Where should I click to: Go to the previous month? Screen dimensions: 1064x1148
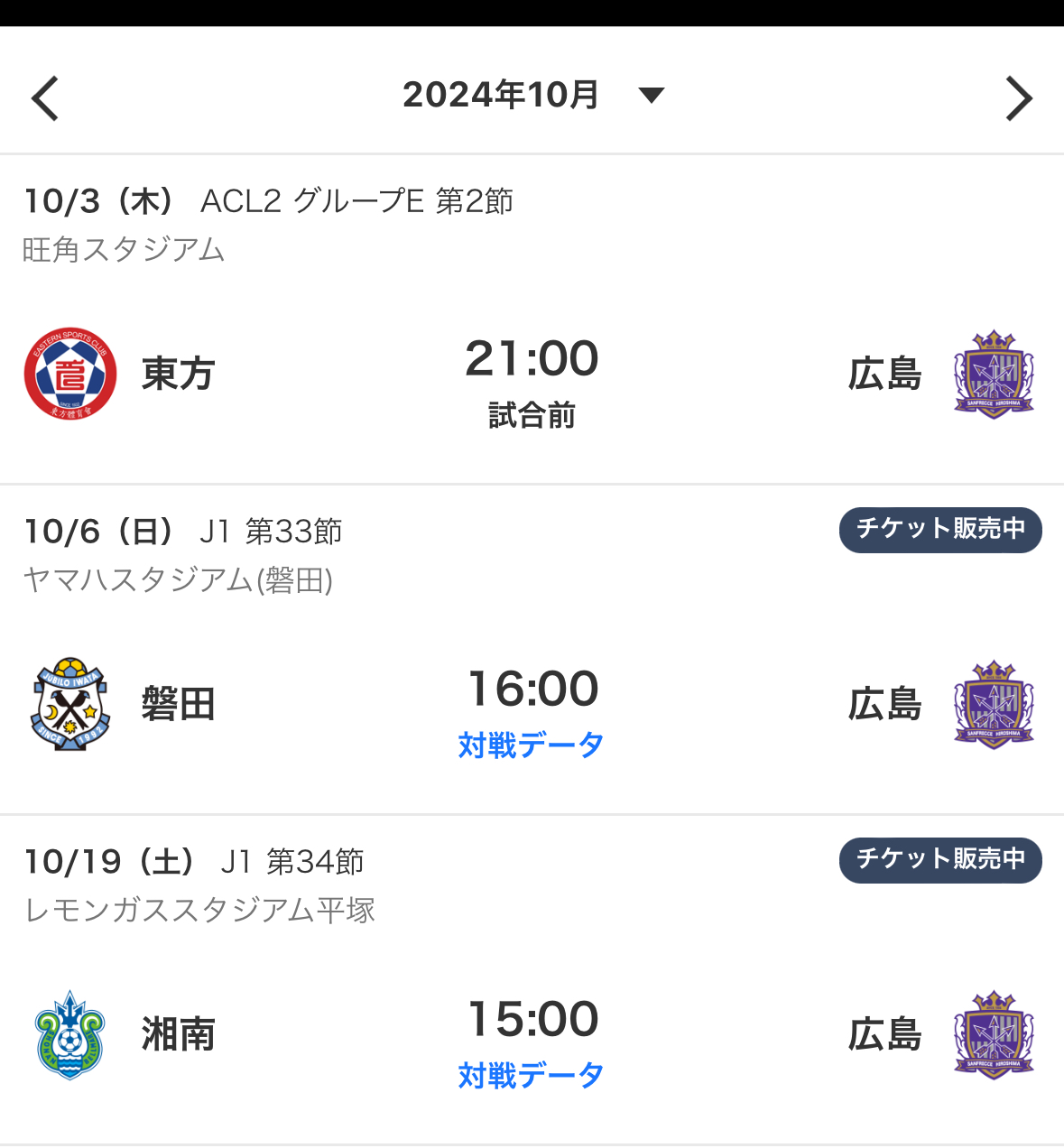click(x=45, y=98)
